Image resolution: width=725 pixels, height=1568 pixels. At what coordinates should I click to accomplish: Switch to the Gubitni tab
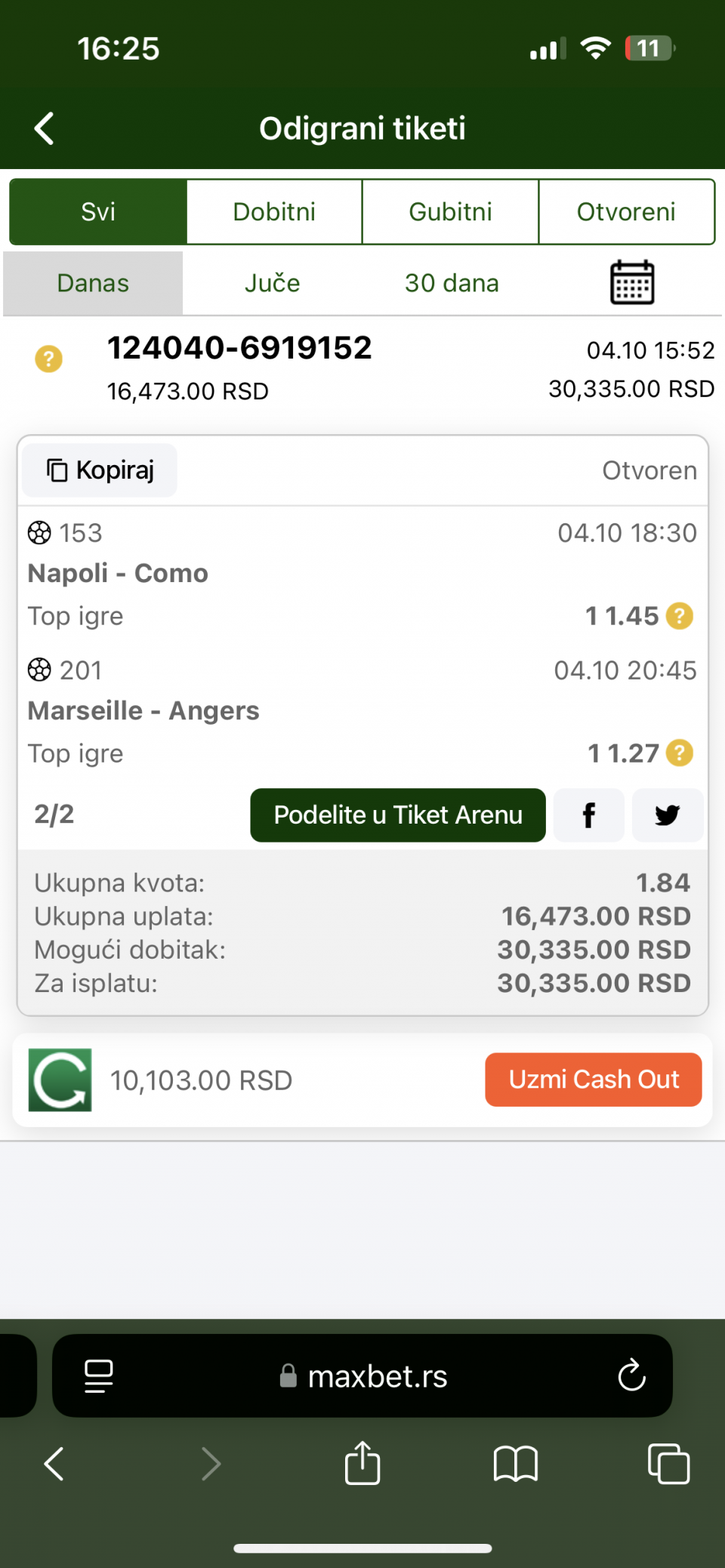450,211
